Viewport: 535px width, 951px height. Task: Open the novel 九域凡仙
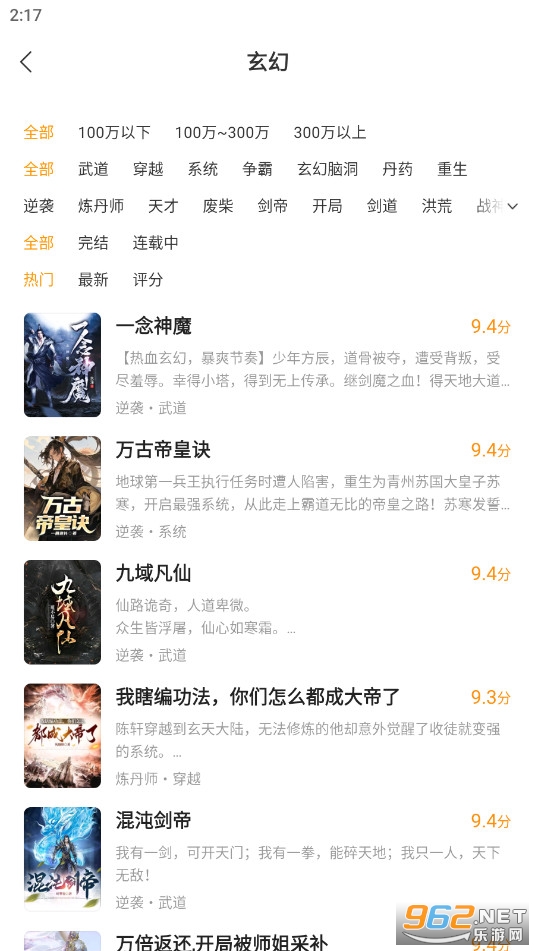tap(268, 613)
